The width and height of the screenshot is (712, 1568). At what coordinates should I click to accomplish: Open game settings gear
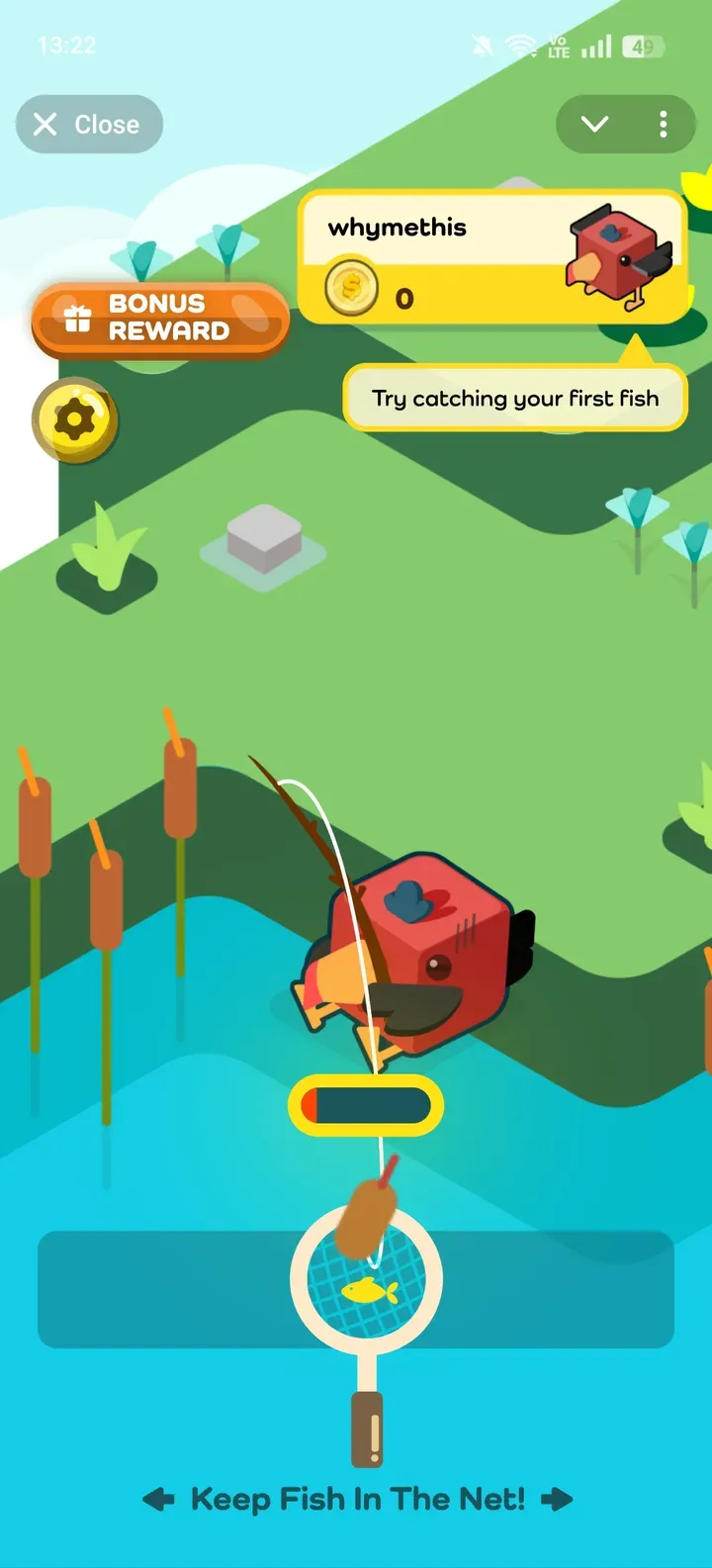[75, 421]
